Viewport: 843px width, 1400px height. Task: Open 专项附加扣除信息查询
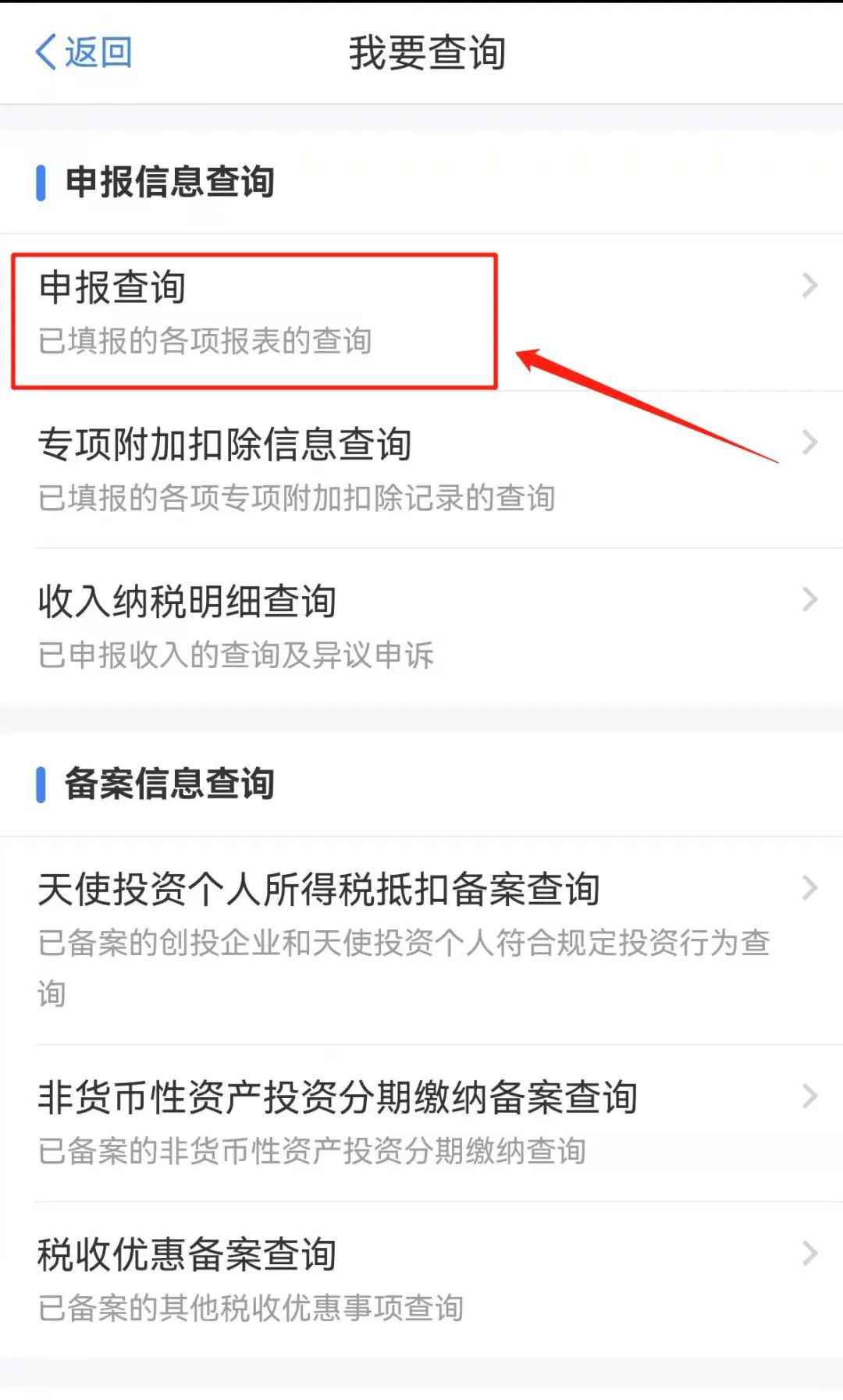point(421,470)
